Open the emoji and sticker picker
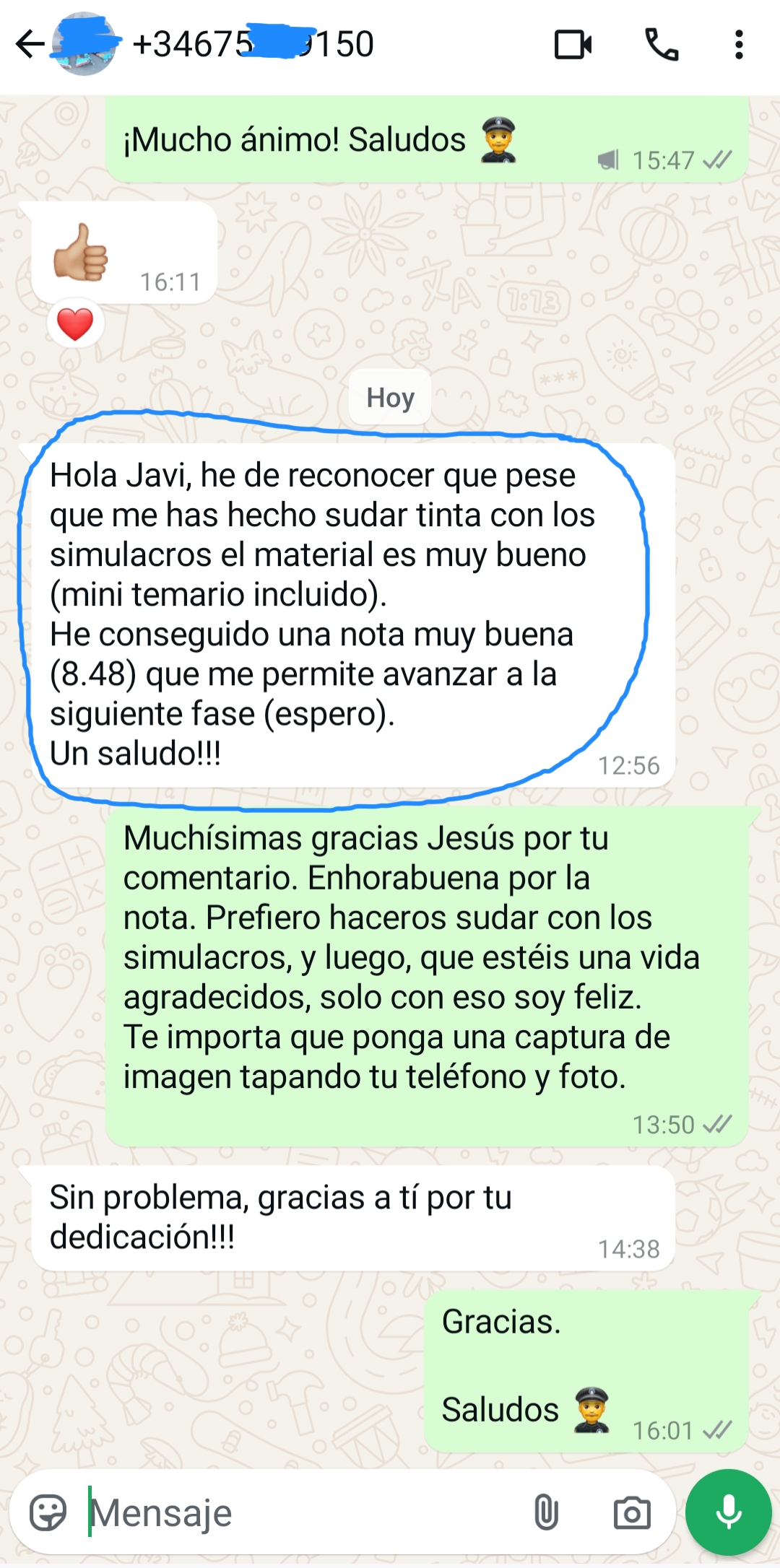This screenshot has width=780, height=1568. tap(48, 1512)
